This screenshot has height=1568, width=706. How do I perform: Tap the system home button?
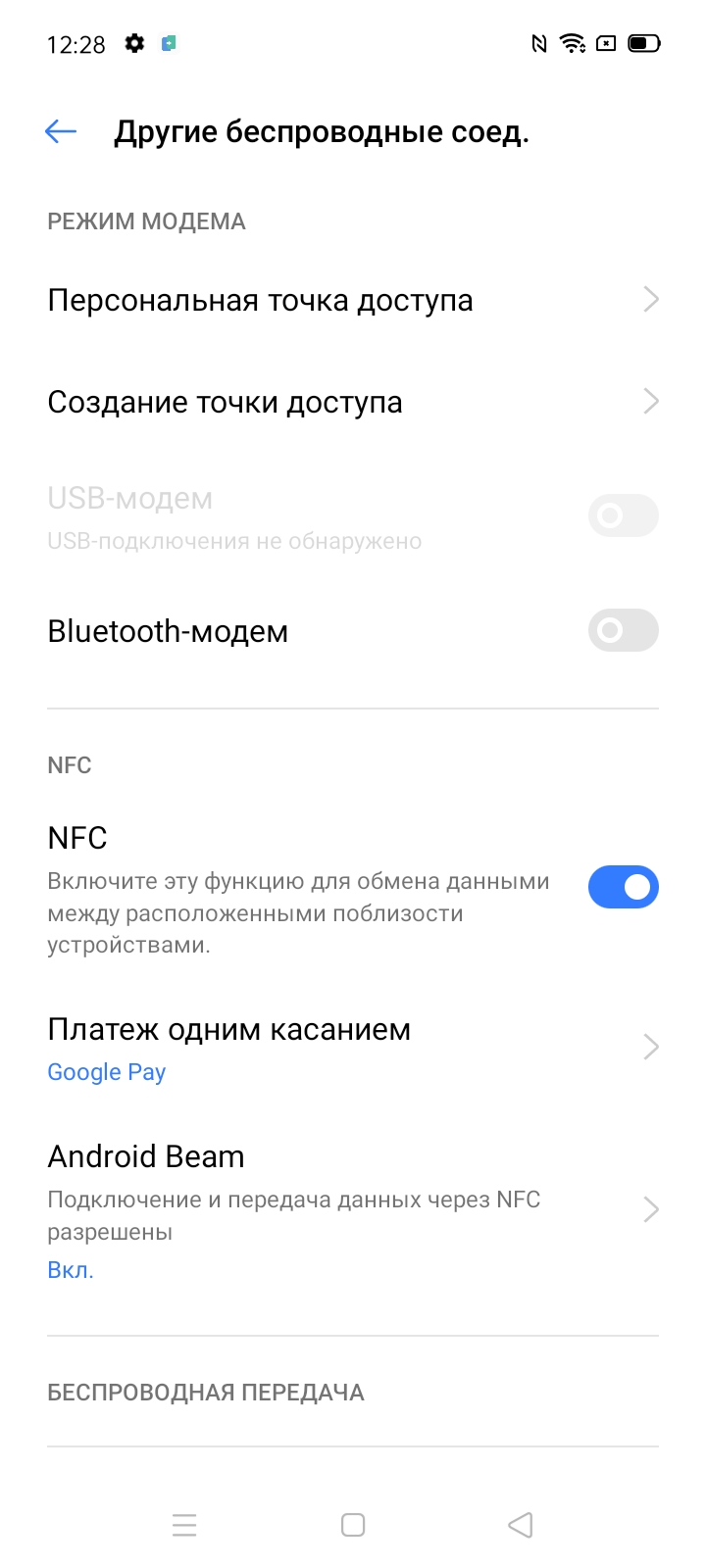(x=353, y=1525)
